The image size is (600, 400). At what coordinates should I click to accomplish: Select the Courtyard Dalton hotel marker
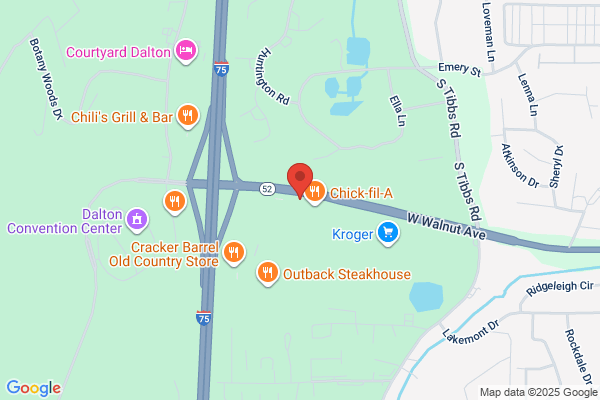[186, 51]
